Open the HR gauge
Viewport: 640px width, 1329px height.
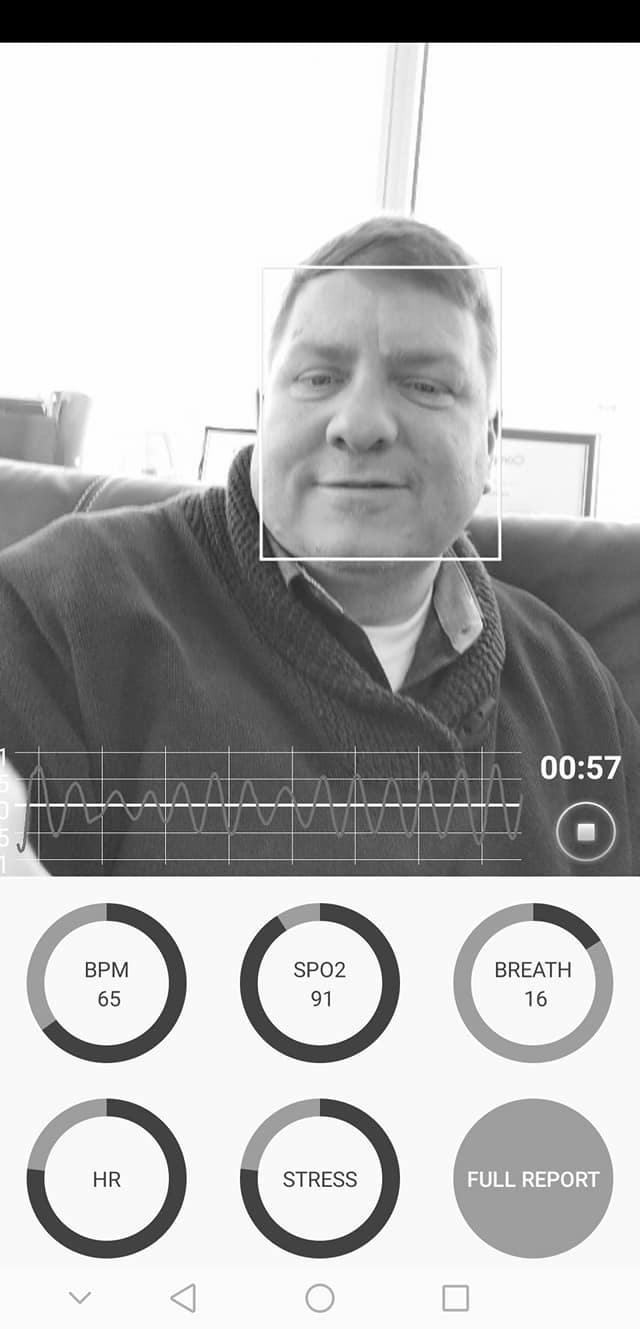point(107,1179)
